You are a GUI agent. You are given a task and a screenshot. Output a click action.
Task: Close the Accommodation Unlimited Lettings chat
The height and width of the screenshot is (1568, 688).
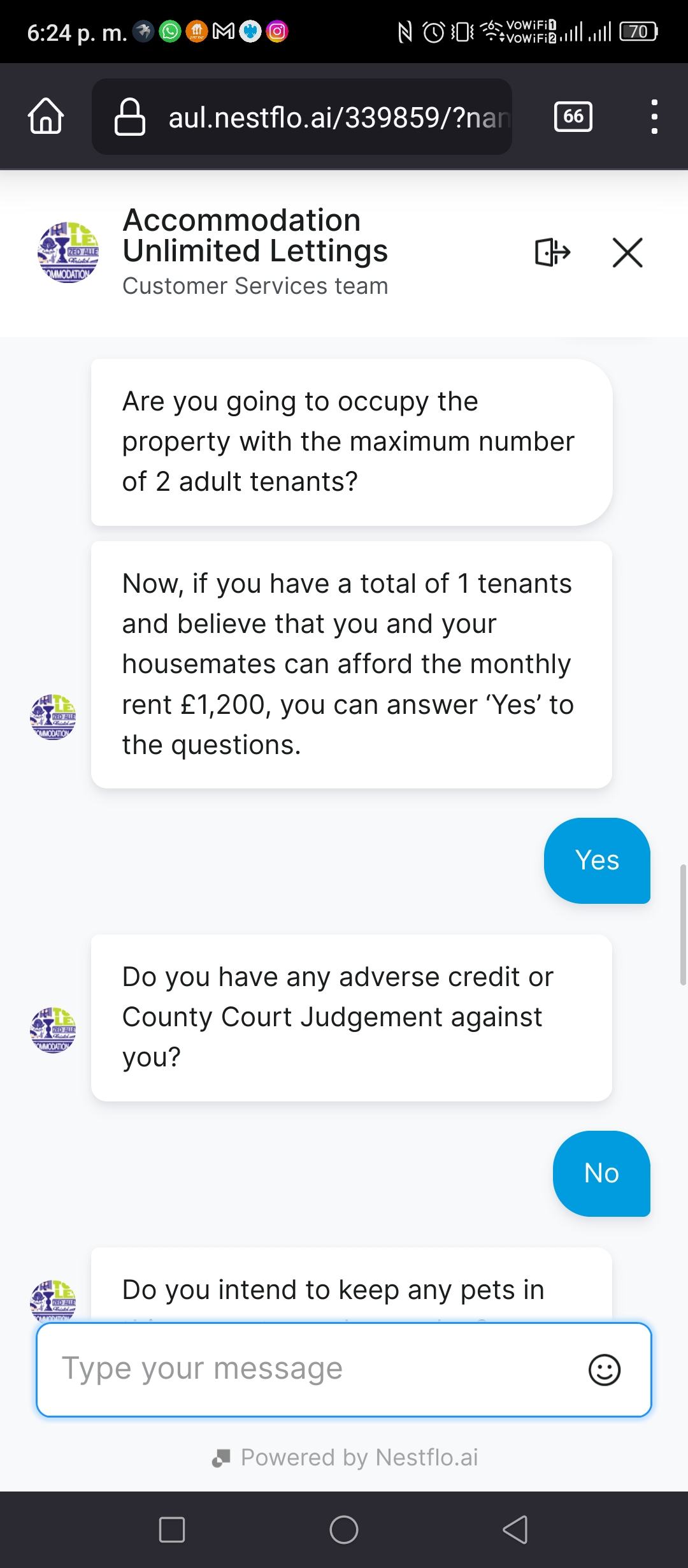[x=627, y=252]
